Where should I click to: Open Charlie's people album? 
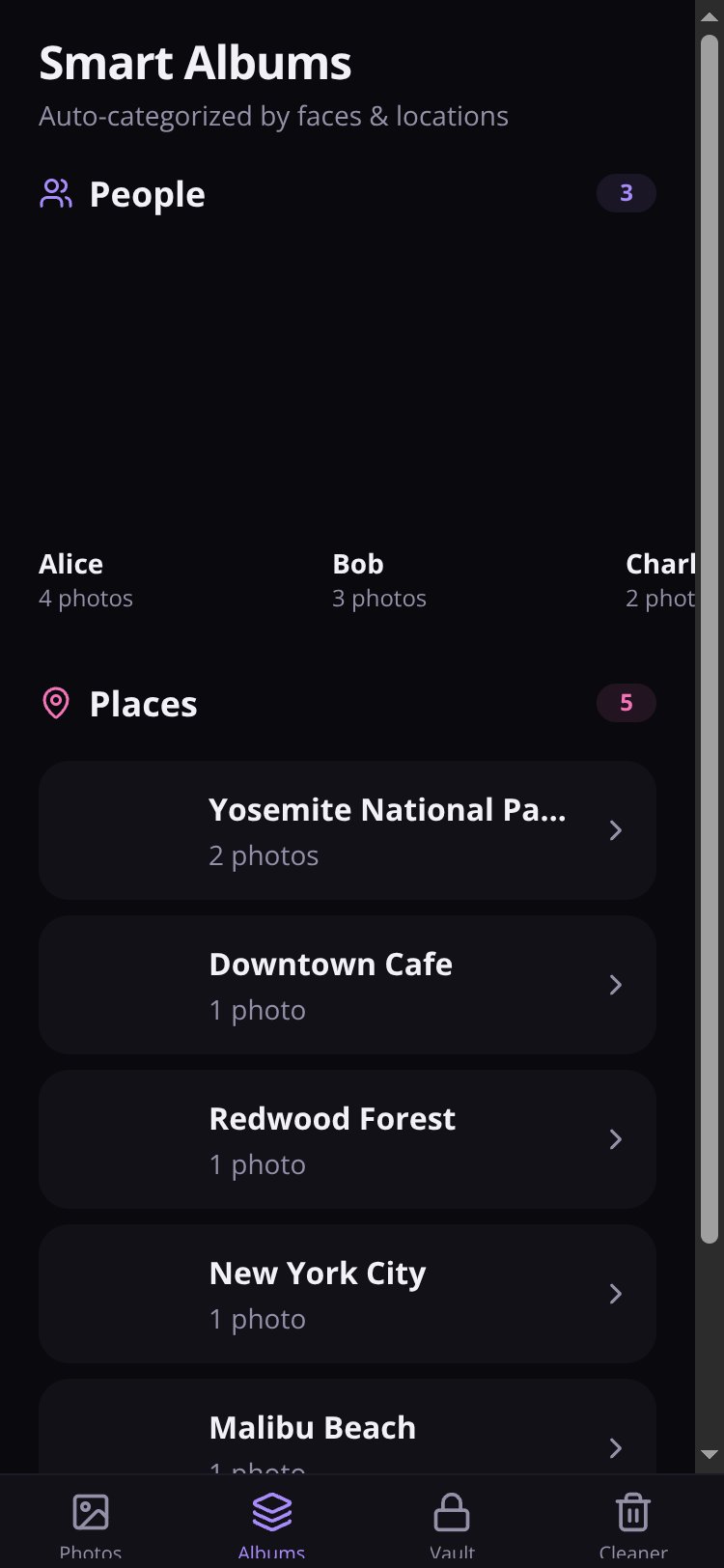click(x=660, y=429)
